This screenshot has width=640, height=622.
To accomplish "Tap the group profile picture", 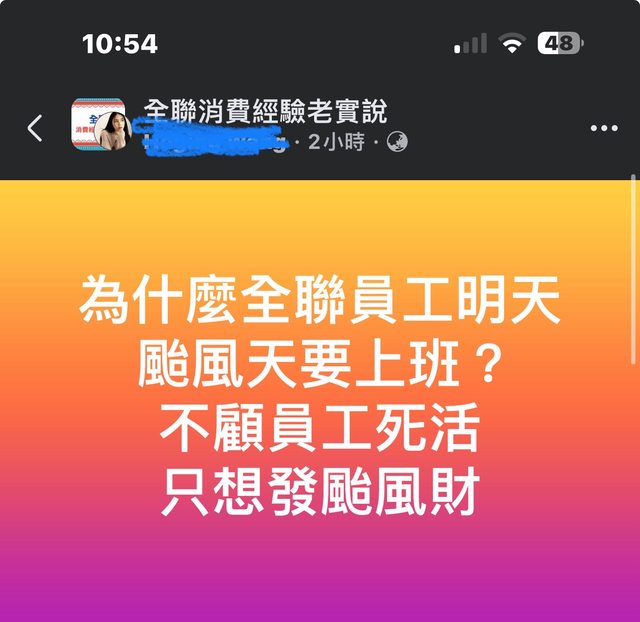I will 98,125.
